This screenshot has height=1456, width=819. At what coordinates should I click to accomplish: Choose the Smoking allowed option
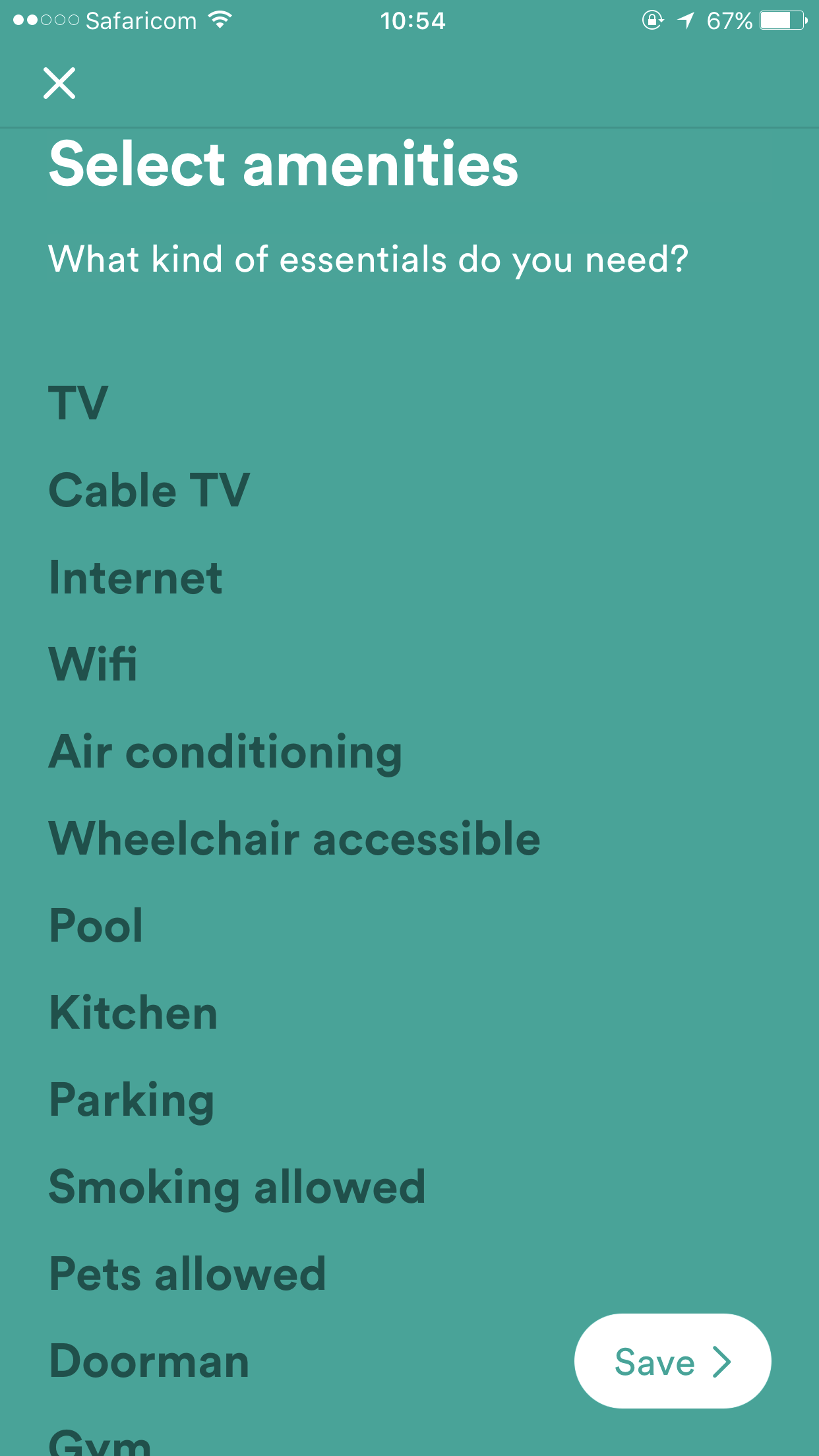pyautogui.click(x=237, y=1187)
